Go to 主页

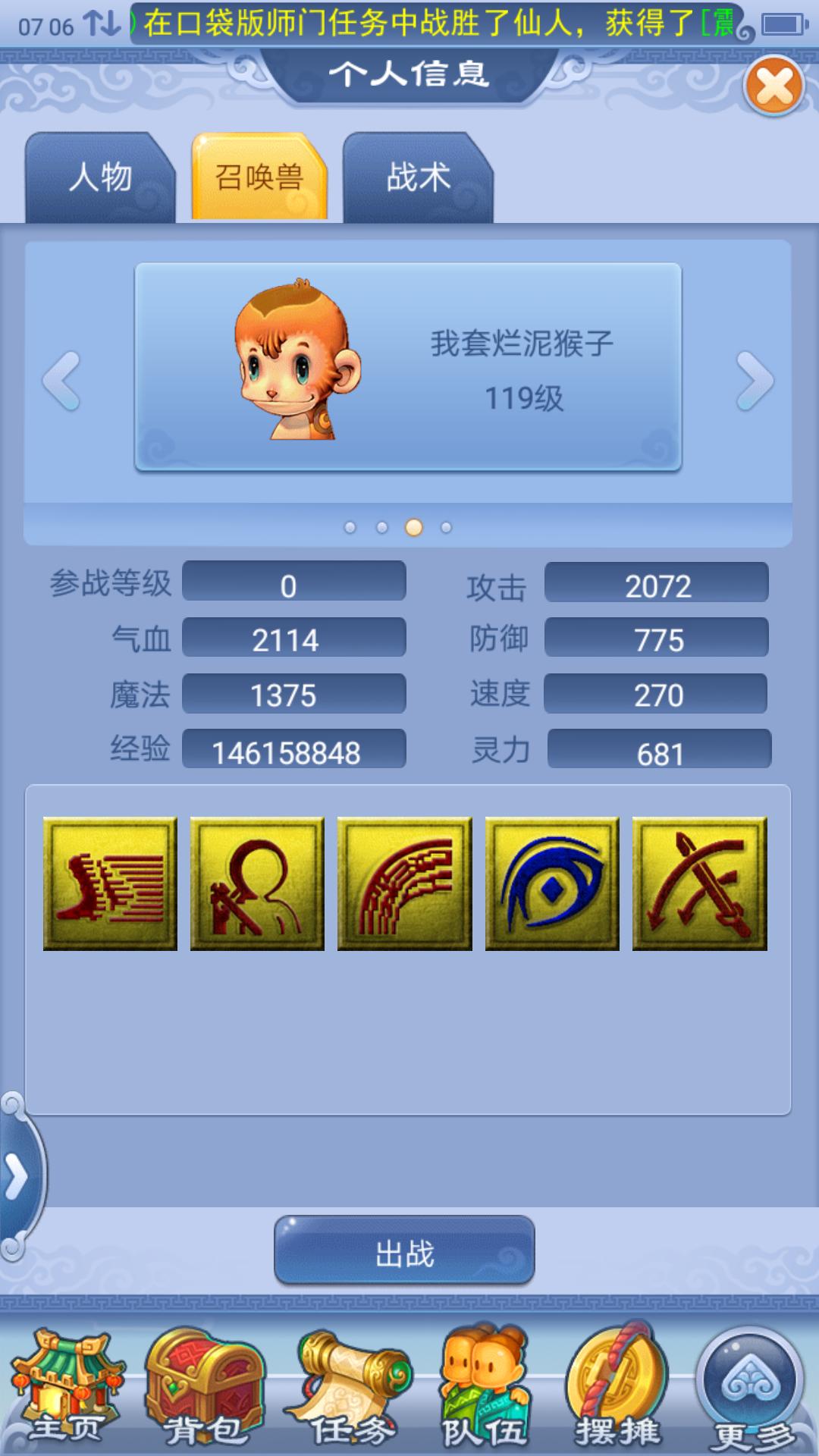point(67,1388)
